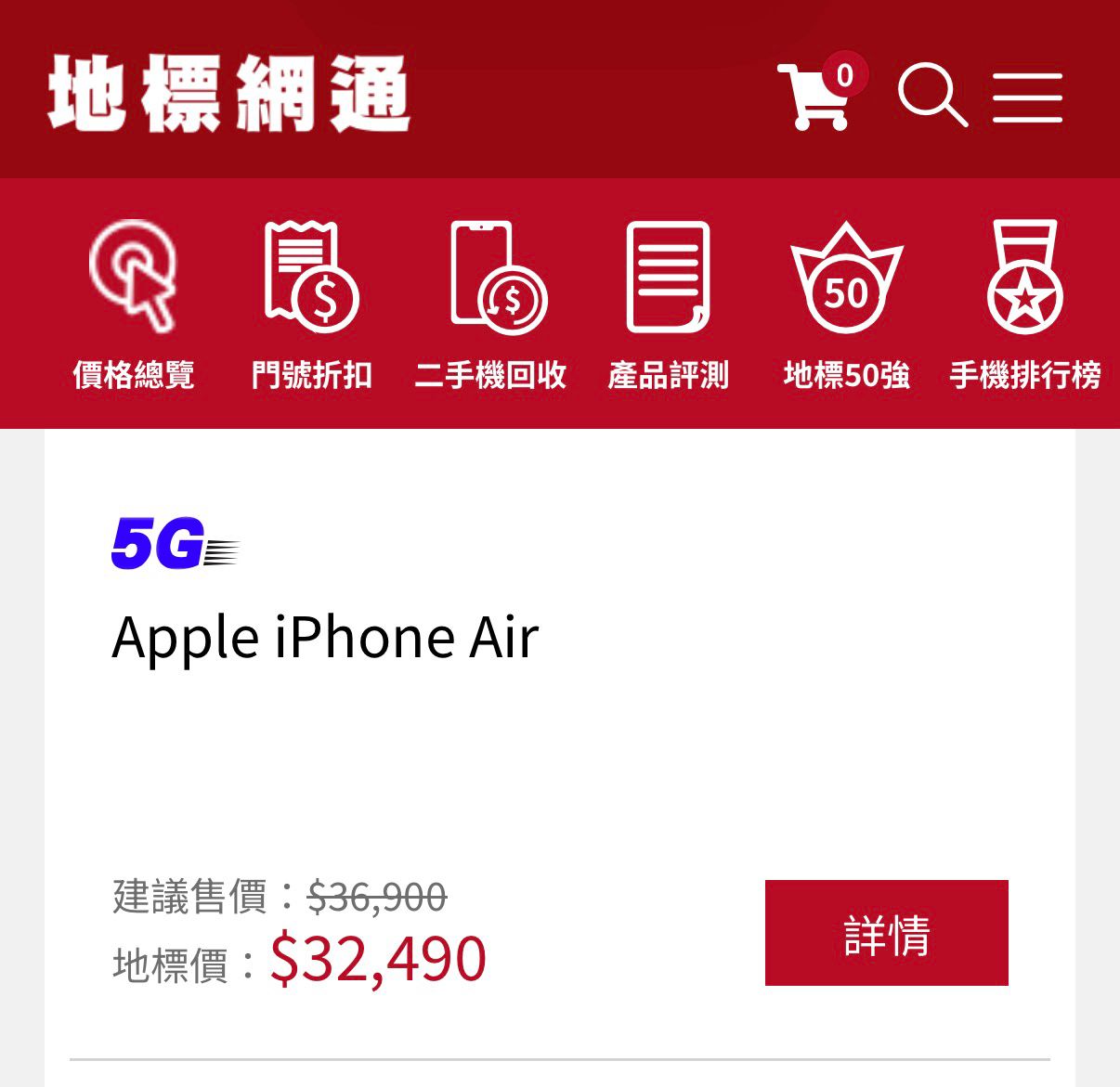
Task: Tap 詳情 for Apple iPhone Air
Action: click(x=886, y=933)
